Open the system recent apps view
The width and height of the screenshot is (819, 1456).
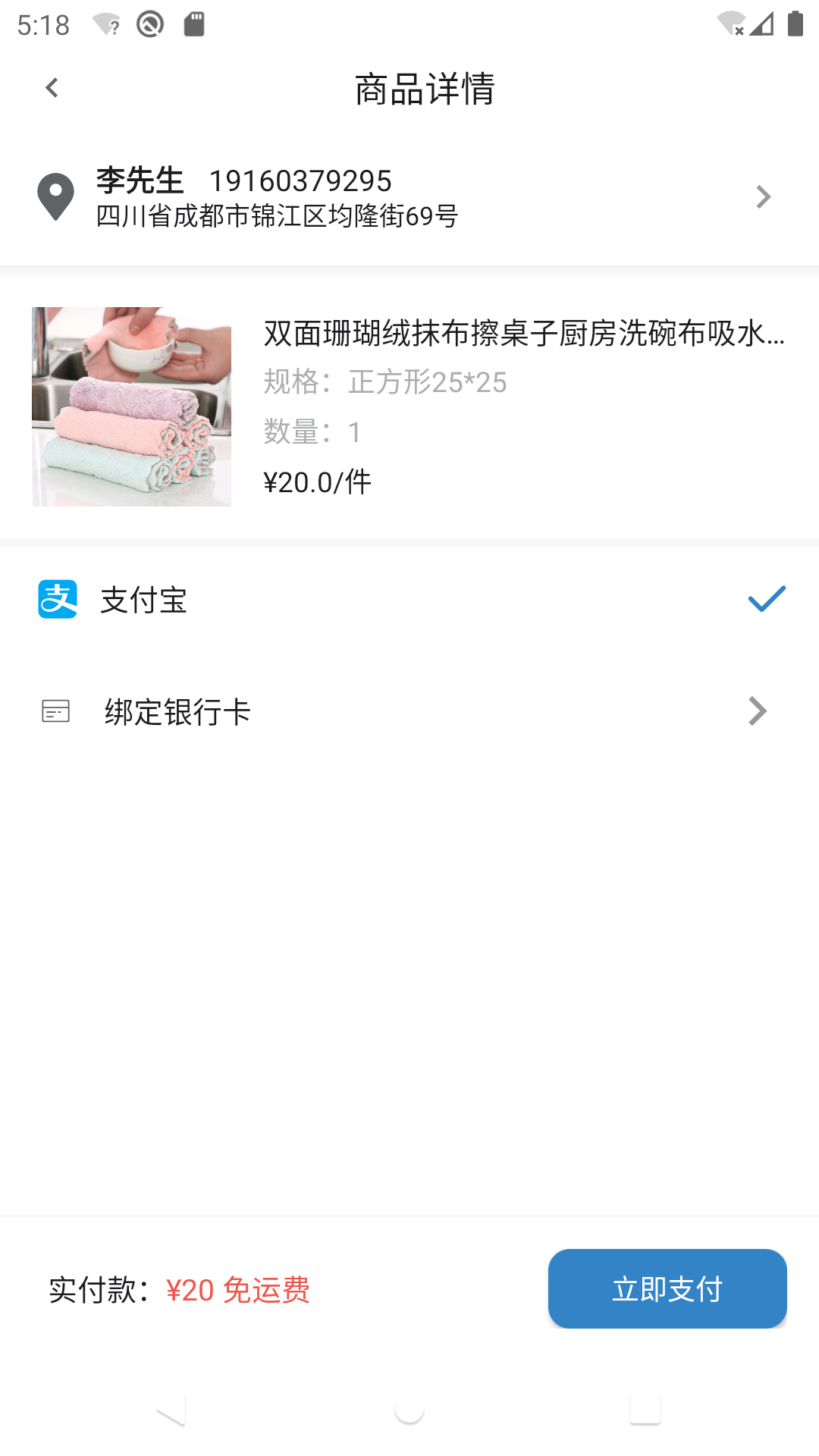[x=645, y=1410]
